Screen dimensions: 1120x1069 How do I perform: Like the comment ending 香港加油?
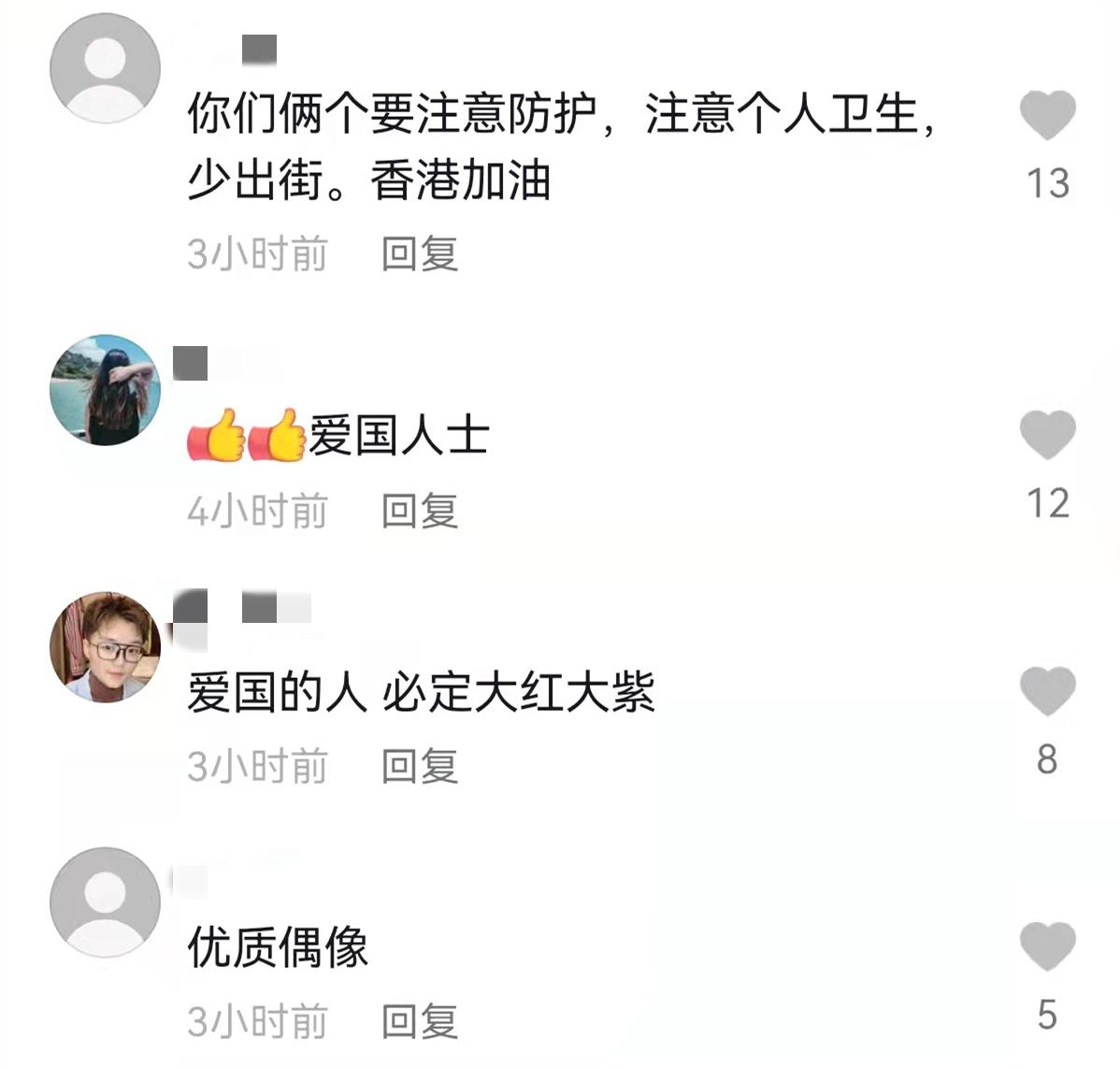[x=1046, y=116]
